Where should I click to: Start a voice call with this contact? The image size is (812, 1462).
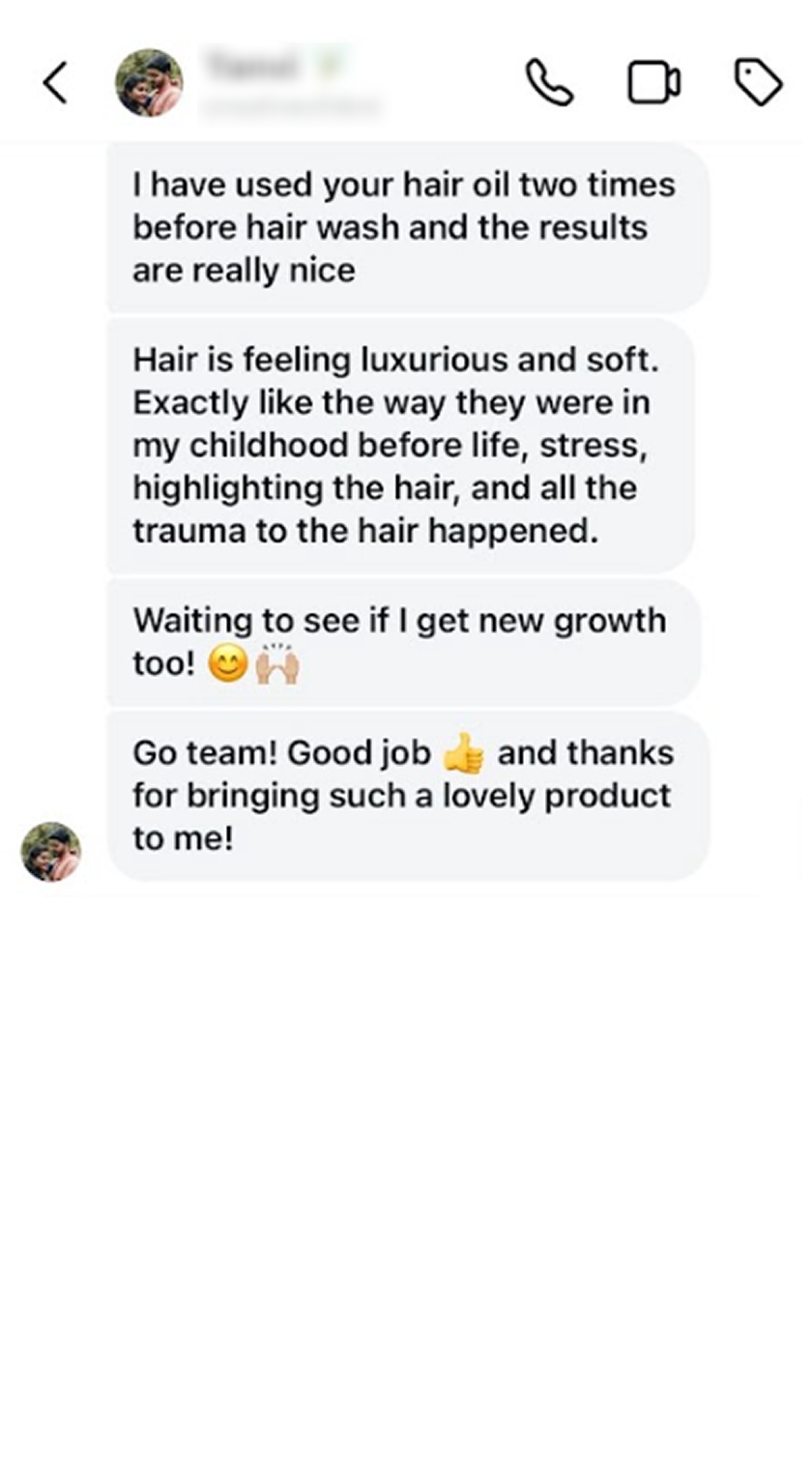549,83
